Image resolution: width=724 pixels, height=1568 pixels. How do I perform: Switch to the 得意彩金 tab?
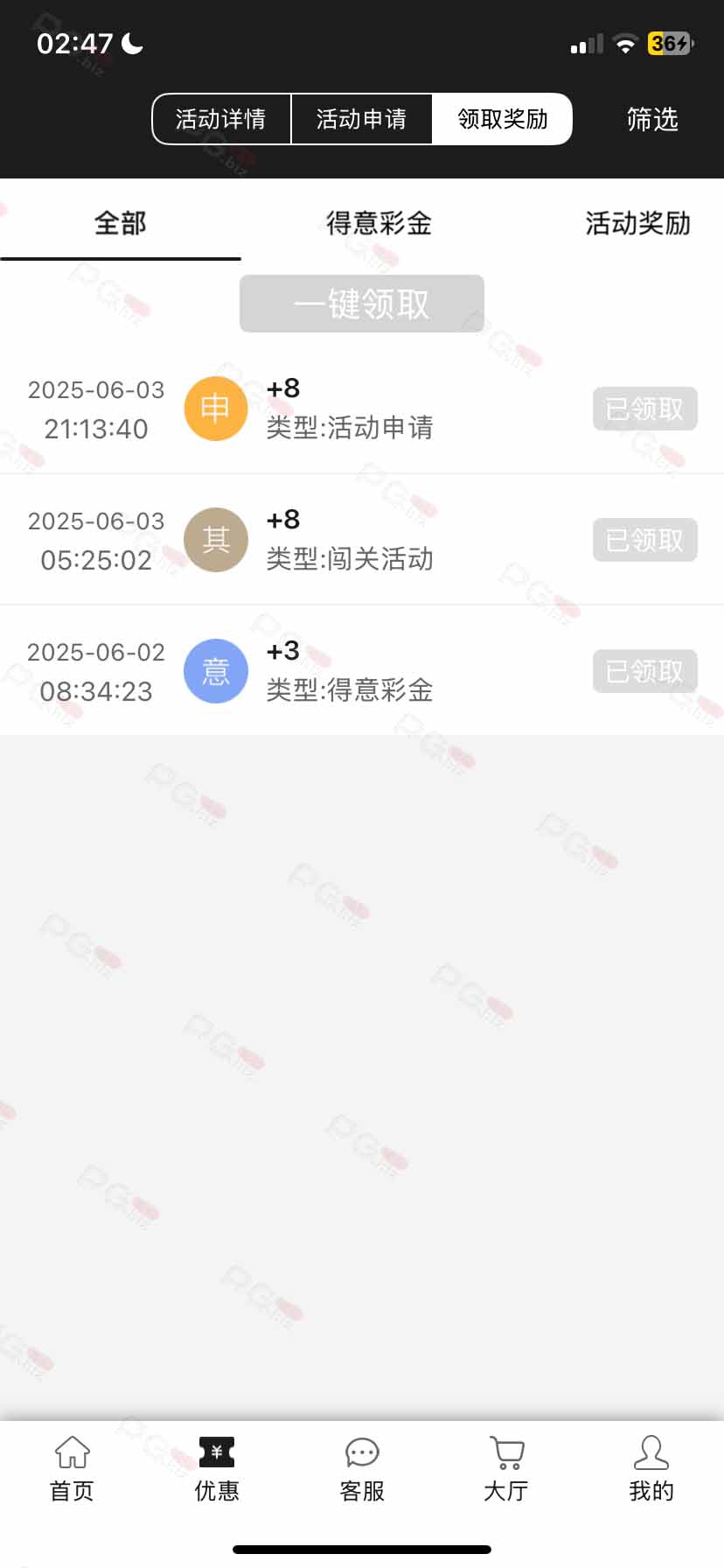(x=379, y=223)
